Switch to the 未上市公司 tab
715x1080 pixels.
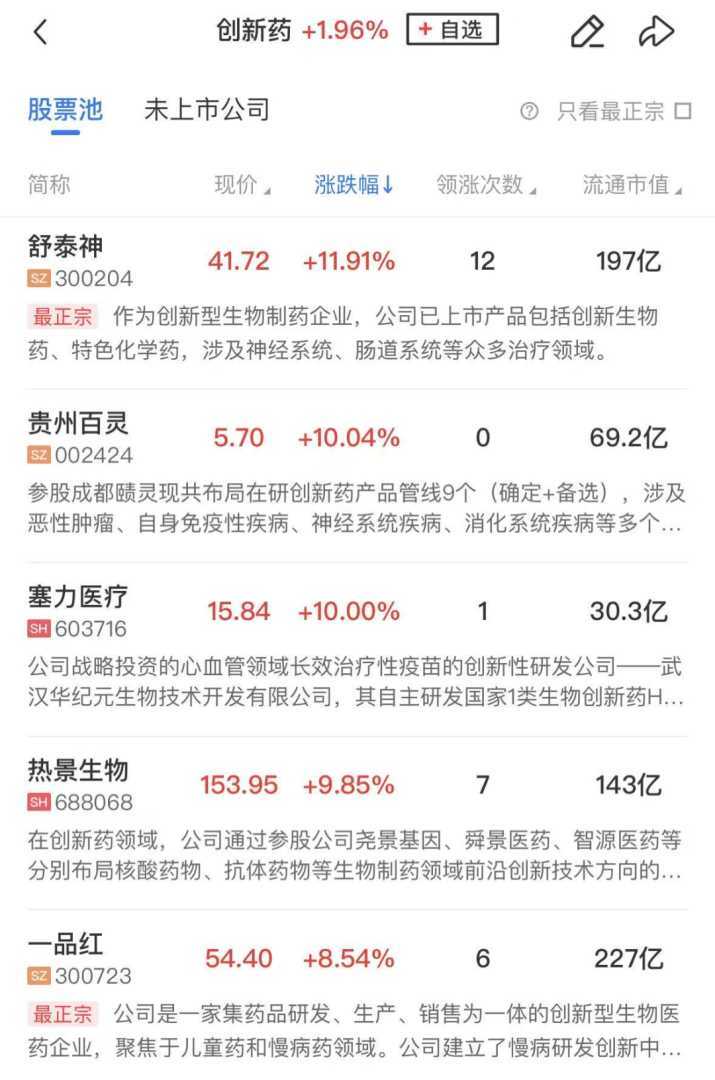tap(207, 110)
